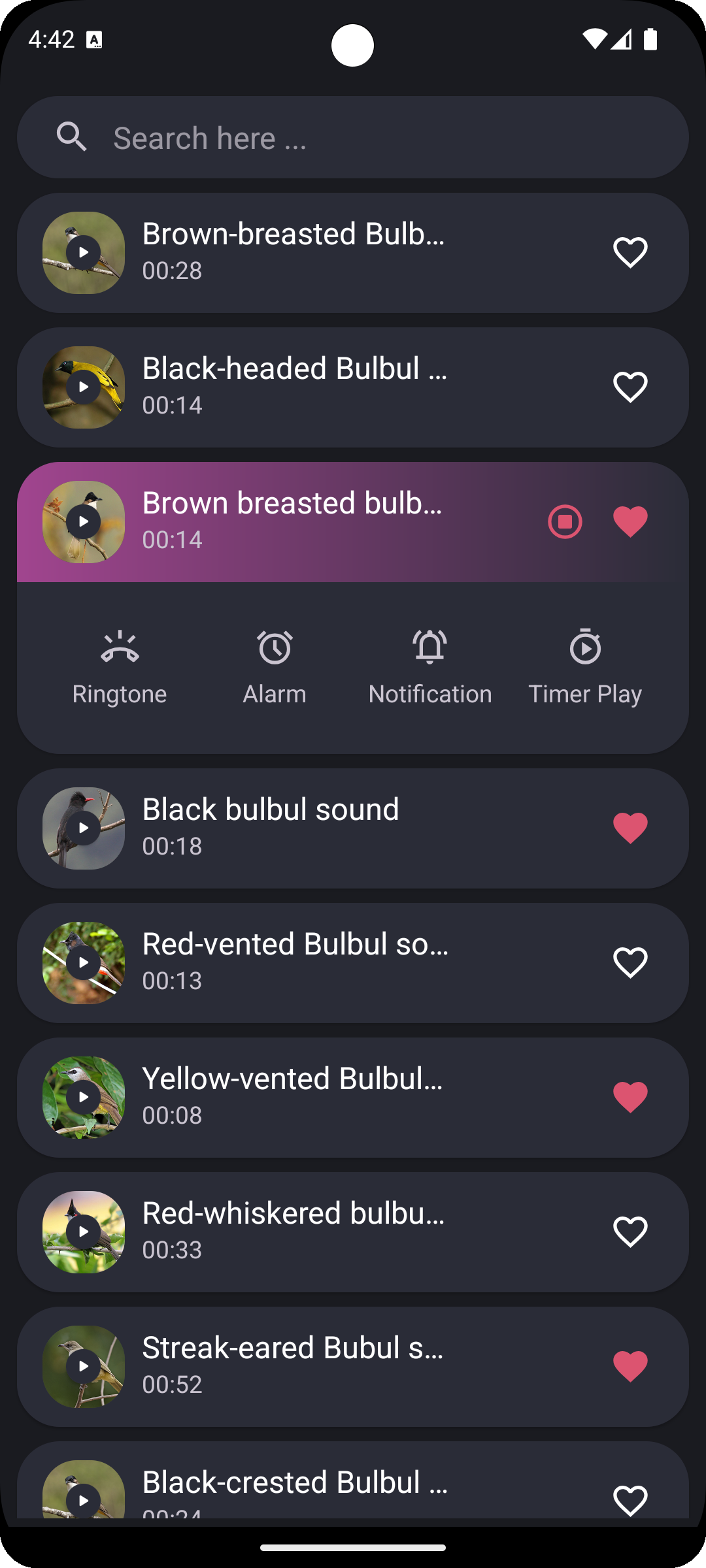The width and height of the screenshot is (706, 1568).
Task: Set the sound as Alarm
Action: pyautogui.click(x=275, y=667)
